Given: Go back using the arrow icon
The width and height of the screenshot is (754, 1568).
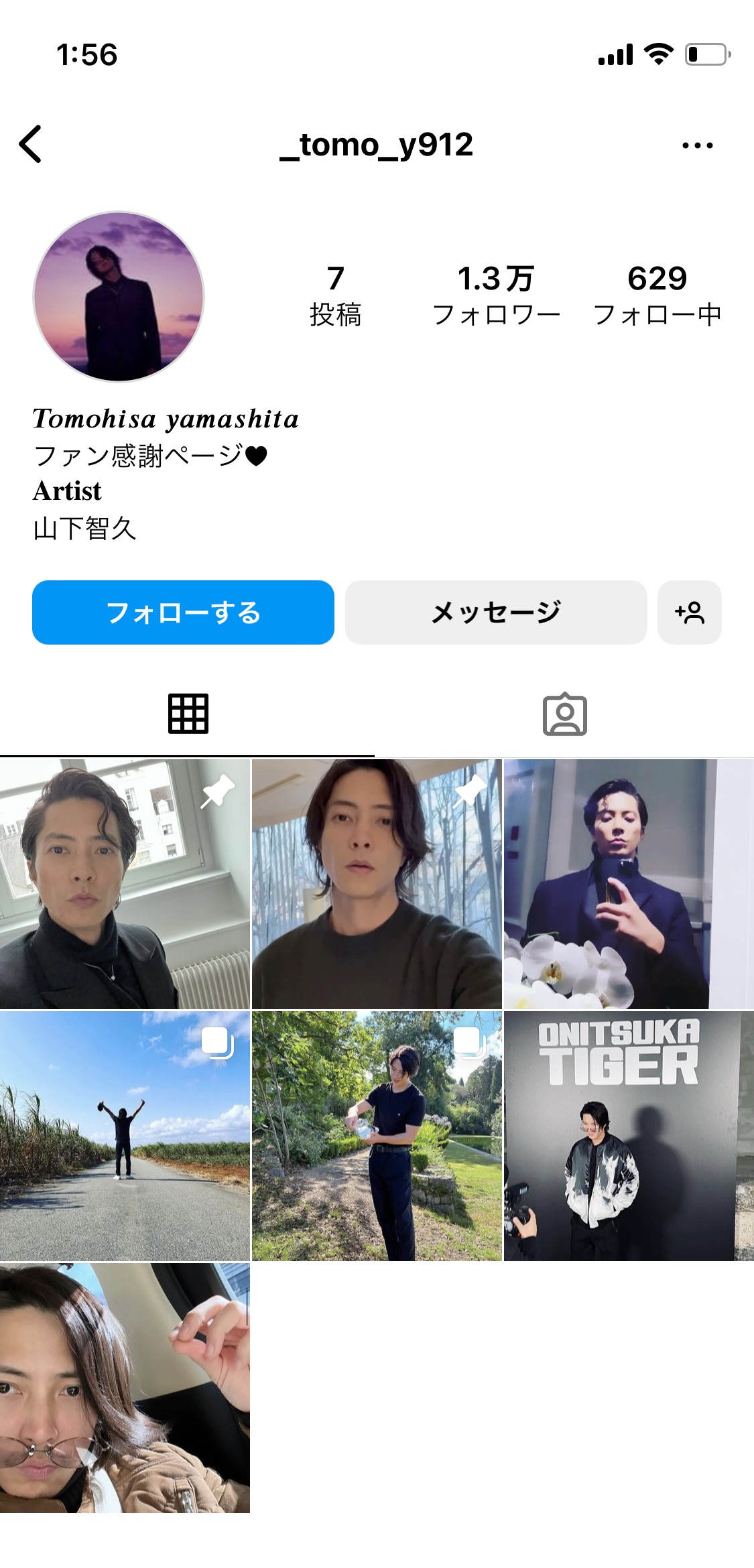Looking at the screenshot, I should pos(31,144).
